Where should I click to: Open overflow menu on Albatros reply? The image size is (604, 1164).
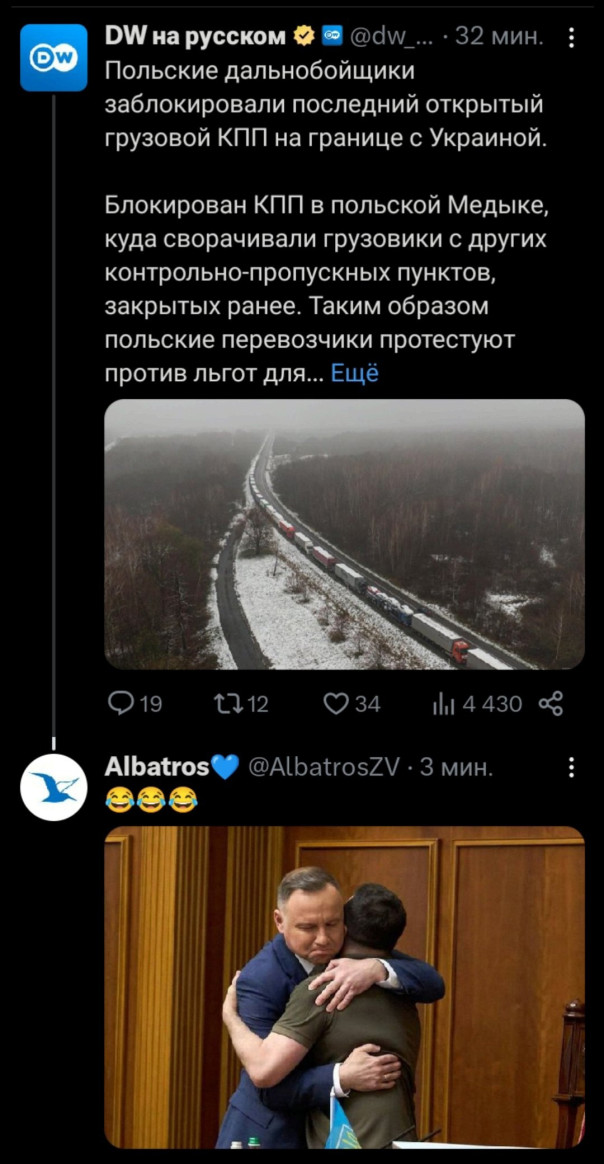click(x=571, y=767)
